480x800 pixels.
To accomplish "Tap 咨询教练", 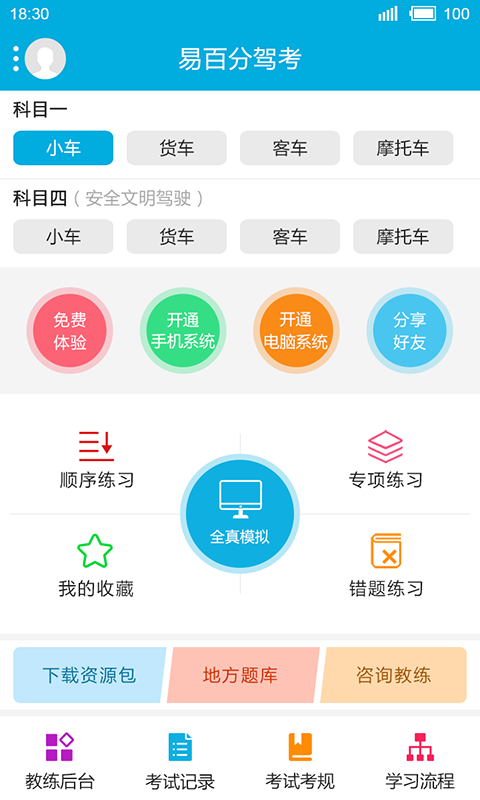I will tap(393, 675).
